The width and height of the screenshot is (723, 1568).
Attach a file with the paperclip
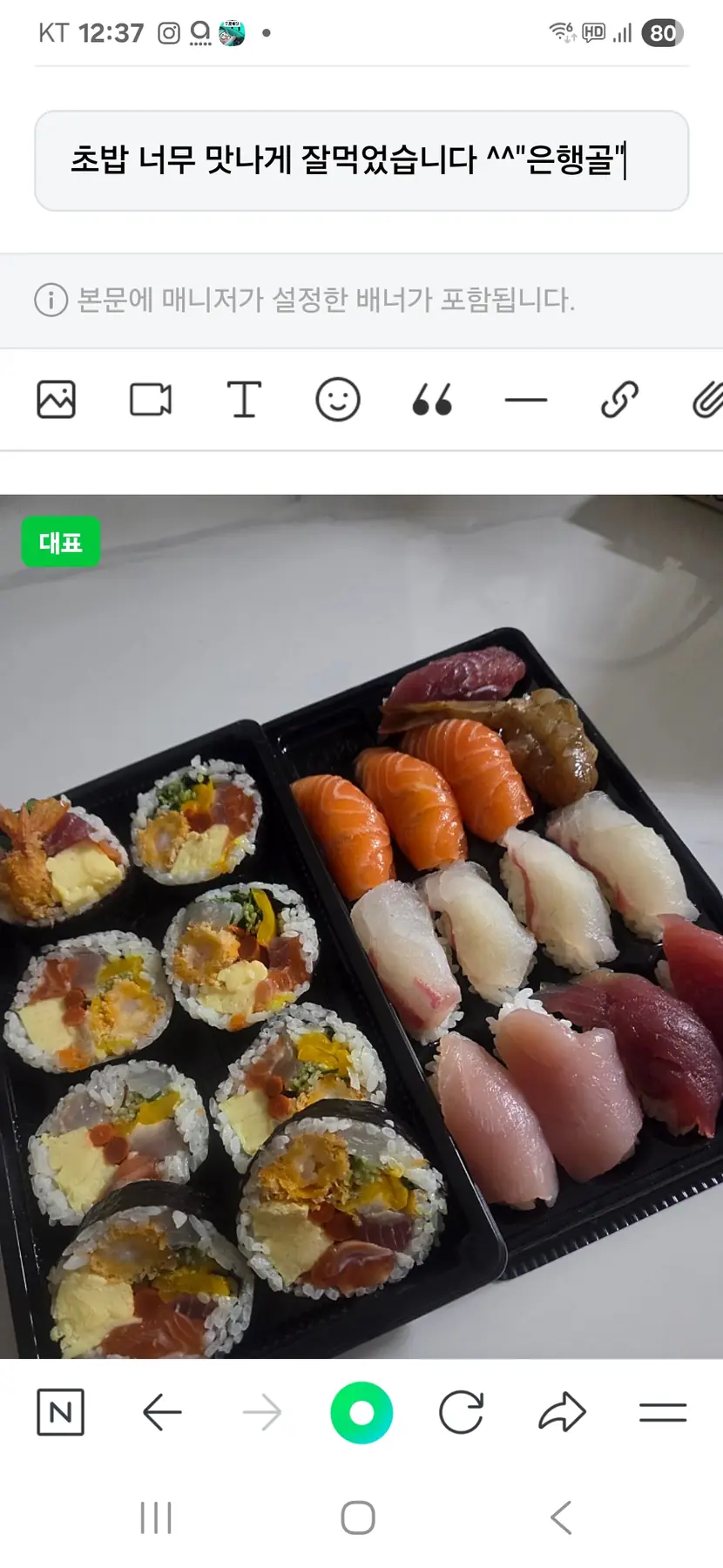(x=707, y=400)
